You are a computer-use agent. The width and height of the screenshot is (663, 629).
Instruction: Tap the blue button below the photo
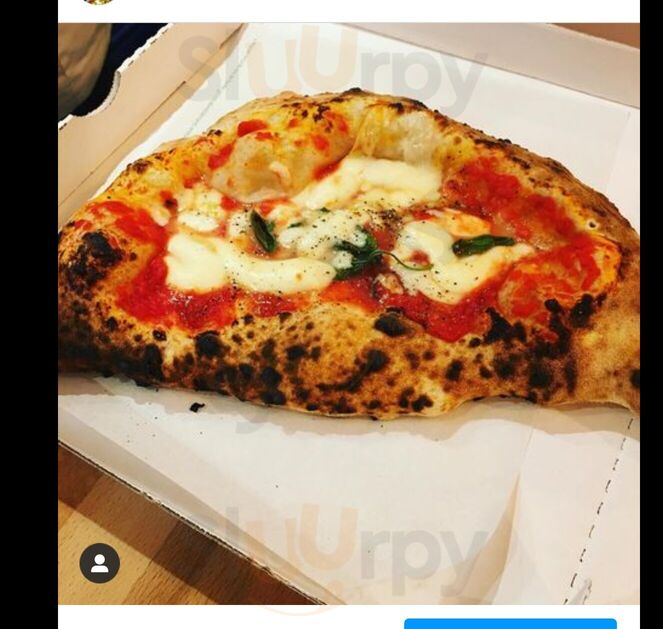coord(510,623)
